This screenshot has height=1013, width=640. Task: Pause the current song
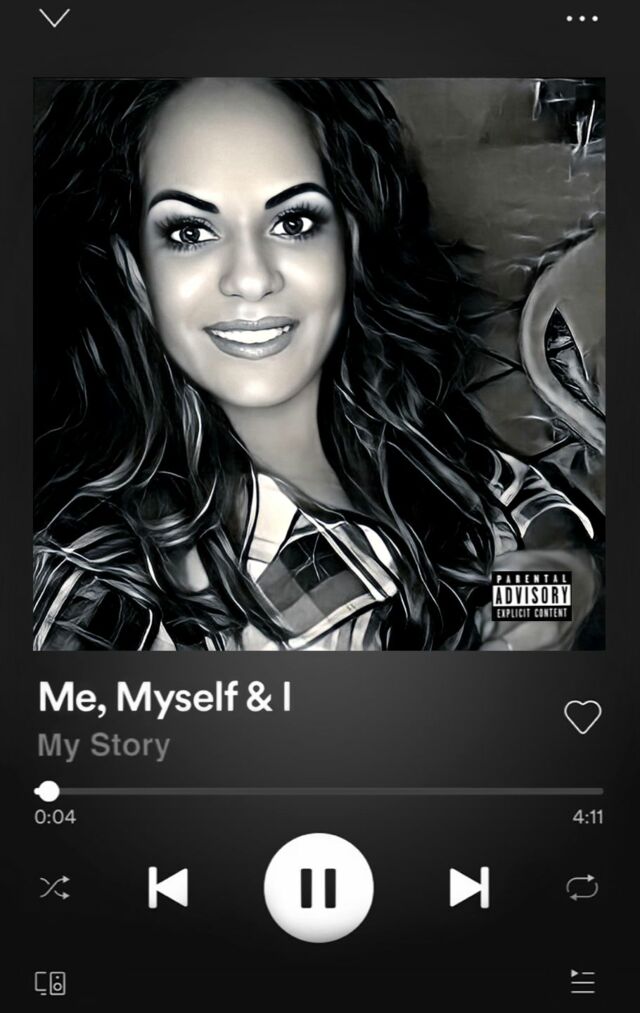point(319,887)
